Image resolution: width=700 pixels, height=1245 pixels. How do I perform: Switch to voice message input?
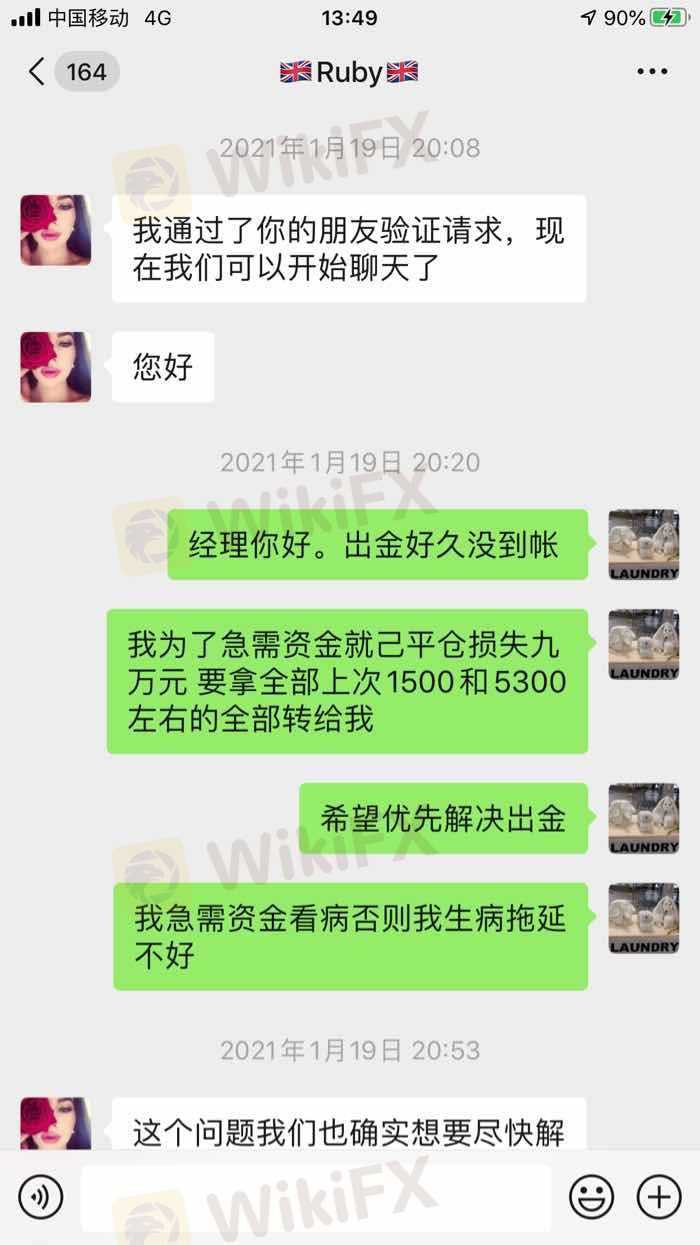40,1196
